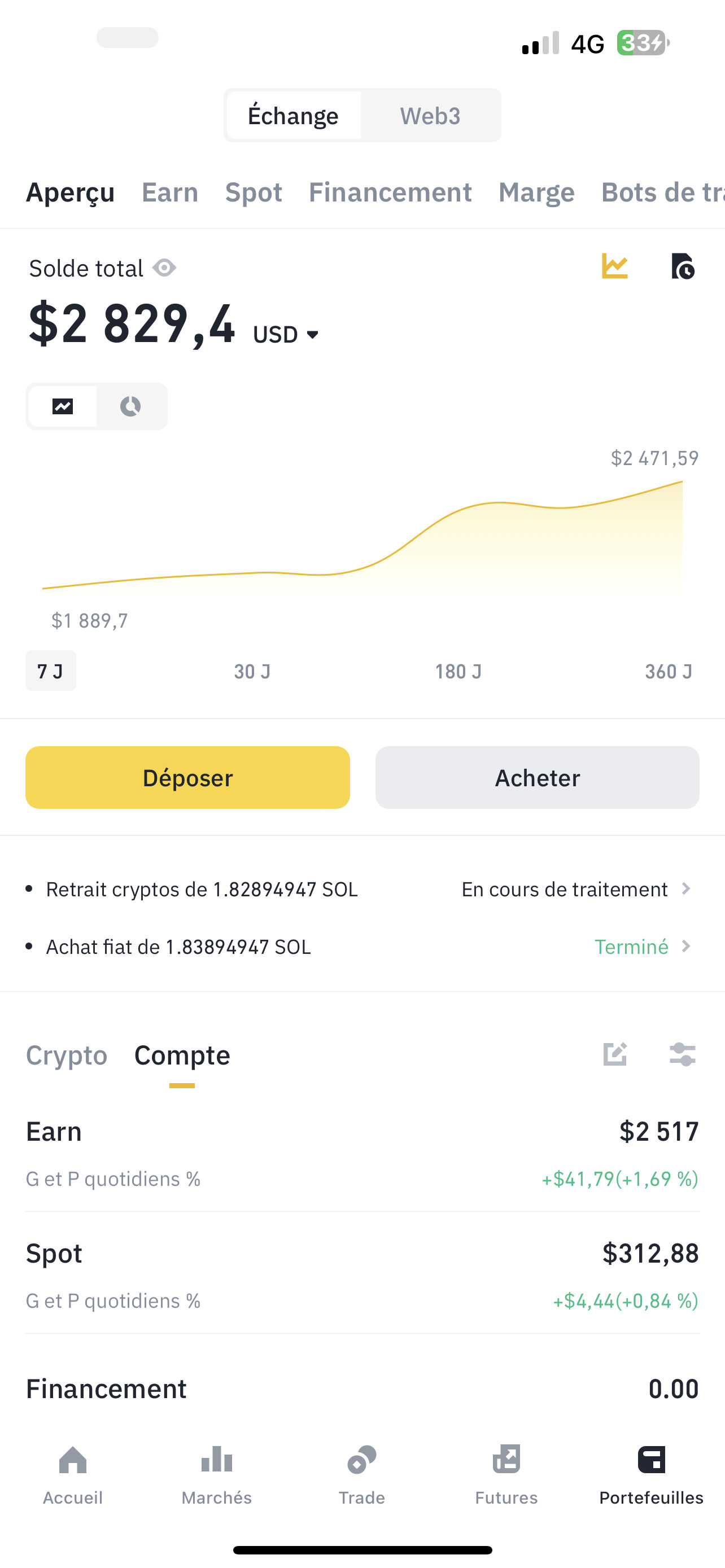Viewport: 725px width, 1568px height.
Task: Go to the Marchés tab
Action: point(217,1474)
